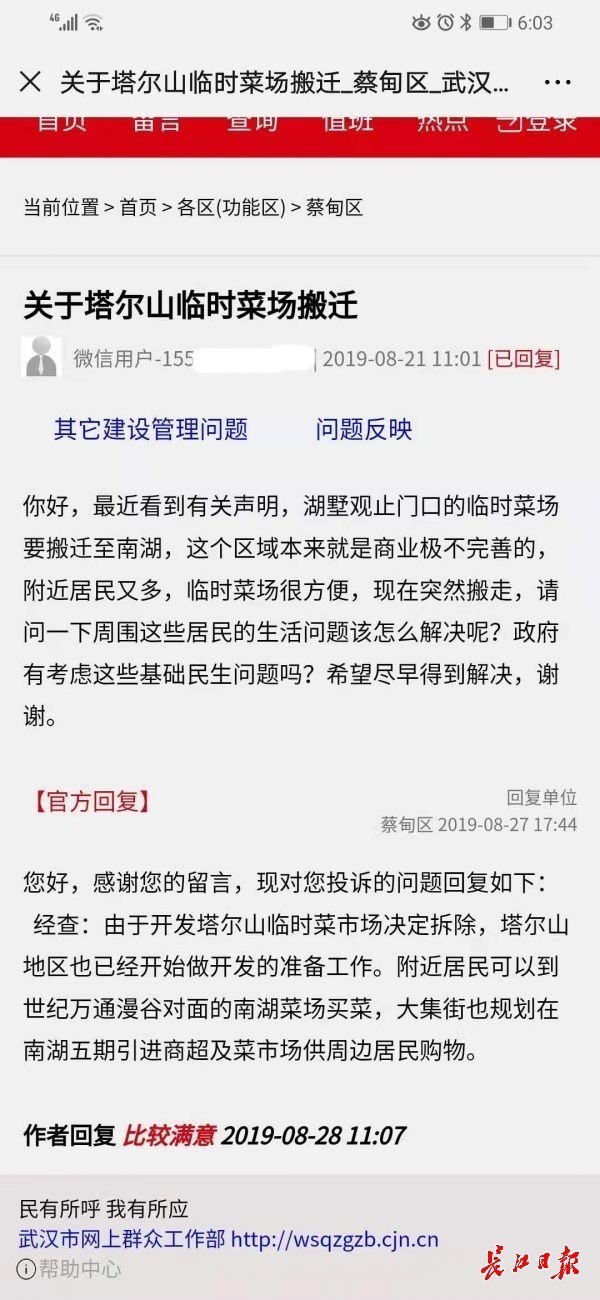Viewport: 600px width, 1300px height.
Task: Open the wsqzgzb.cjn.cn website link
Action: (x=335, y=1239)
